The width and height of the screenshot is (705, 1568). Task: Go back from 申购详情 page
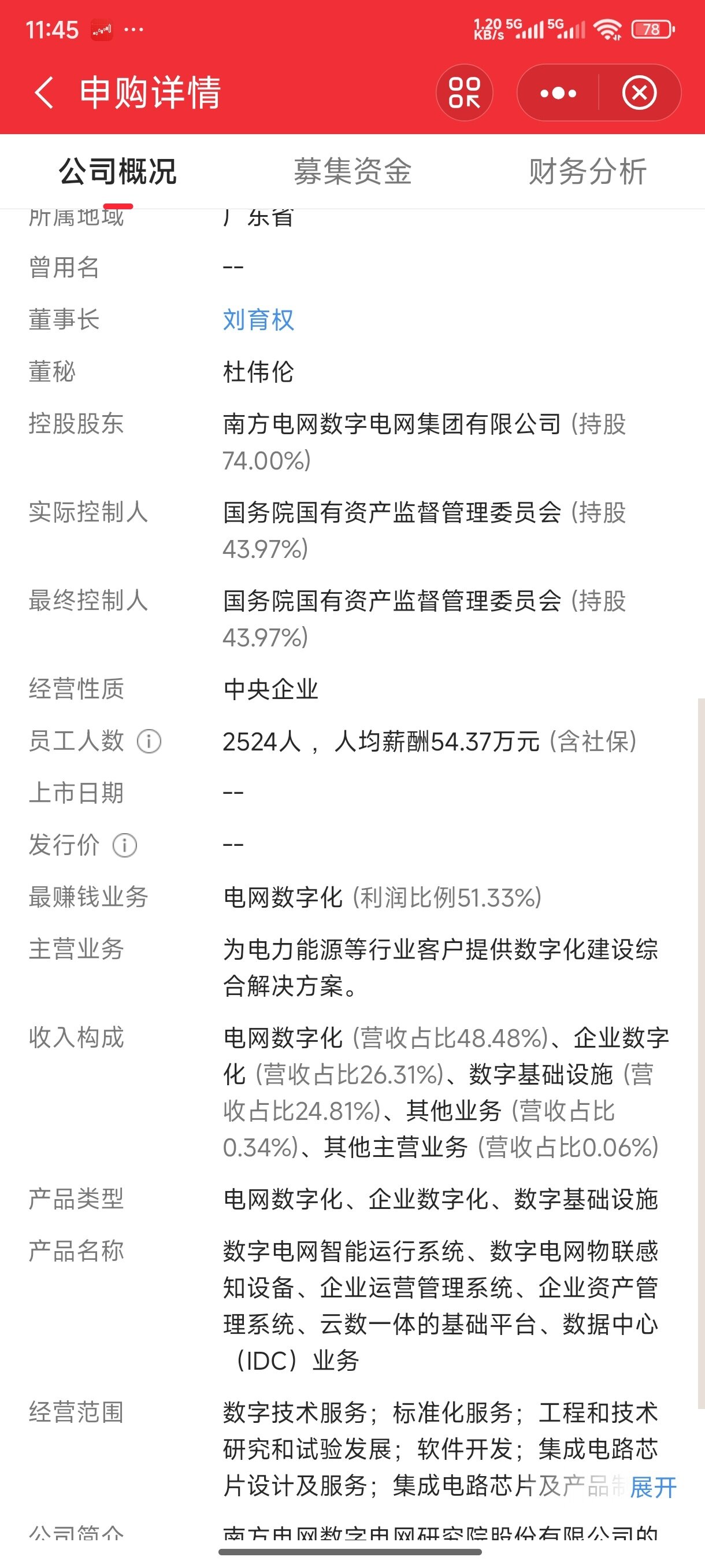(44, 93)
